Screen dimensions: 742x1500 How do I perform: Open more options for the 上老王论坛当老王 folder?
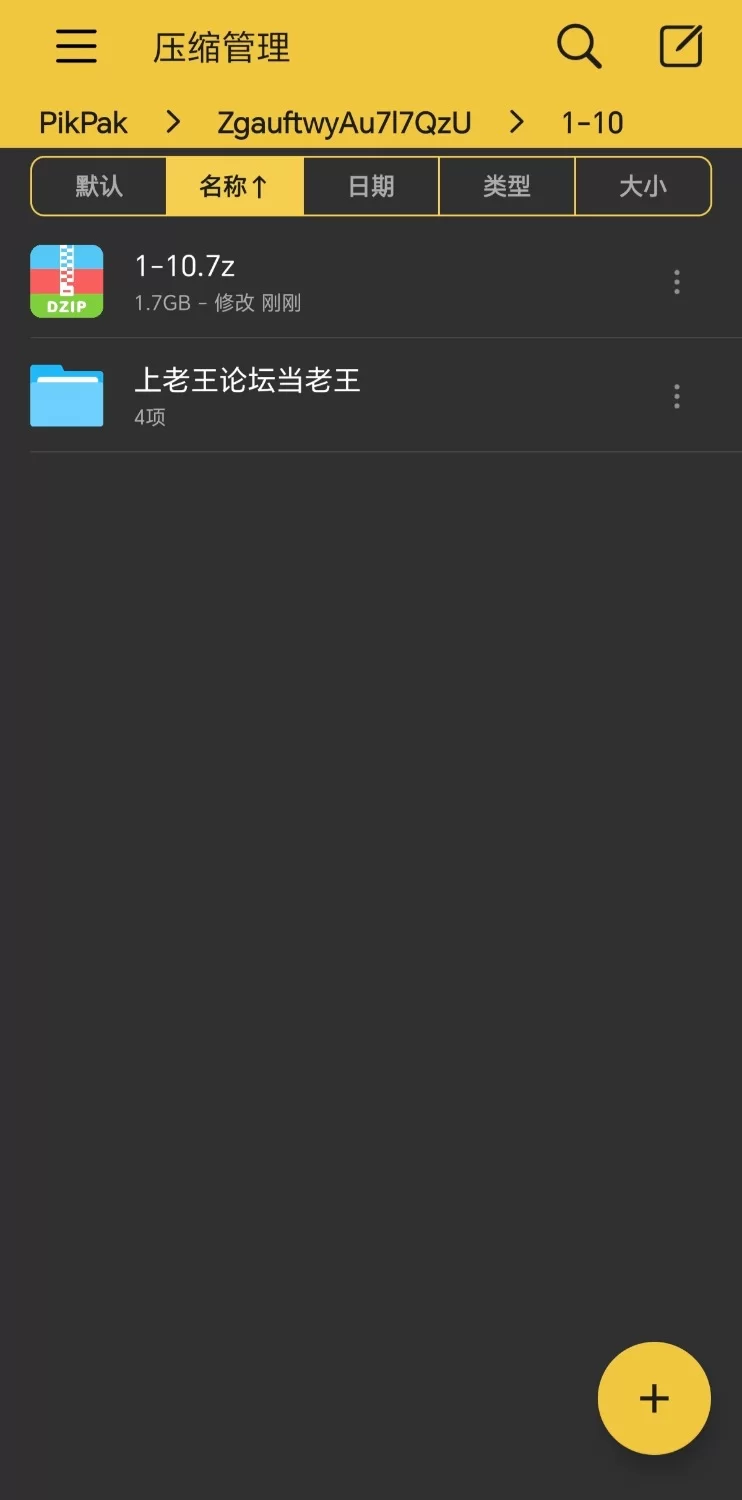[x=677, y=397]
